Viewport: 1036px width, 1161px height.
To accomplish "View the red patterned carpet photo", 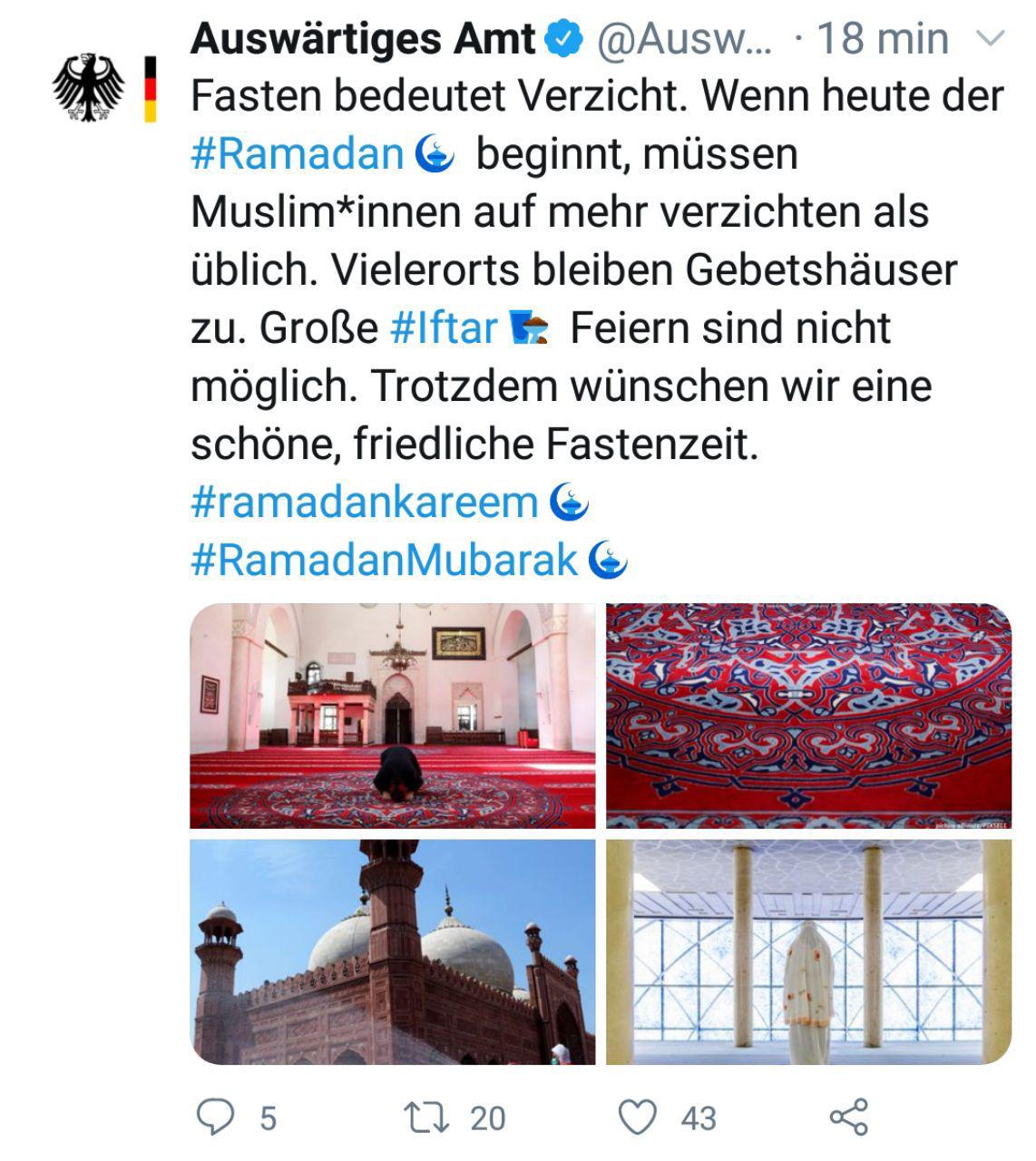I will pos(808,716).
